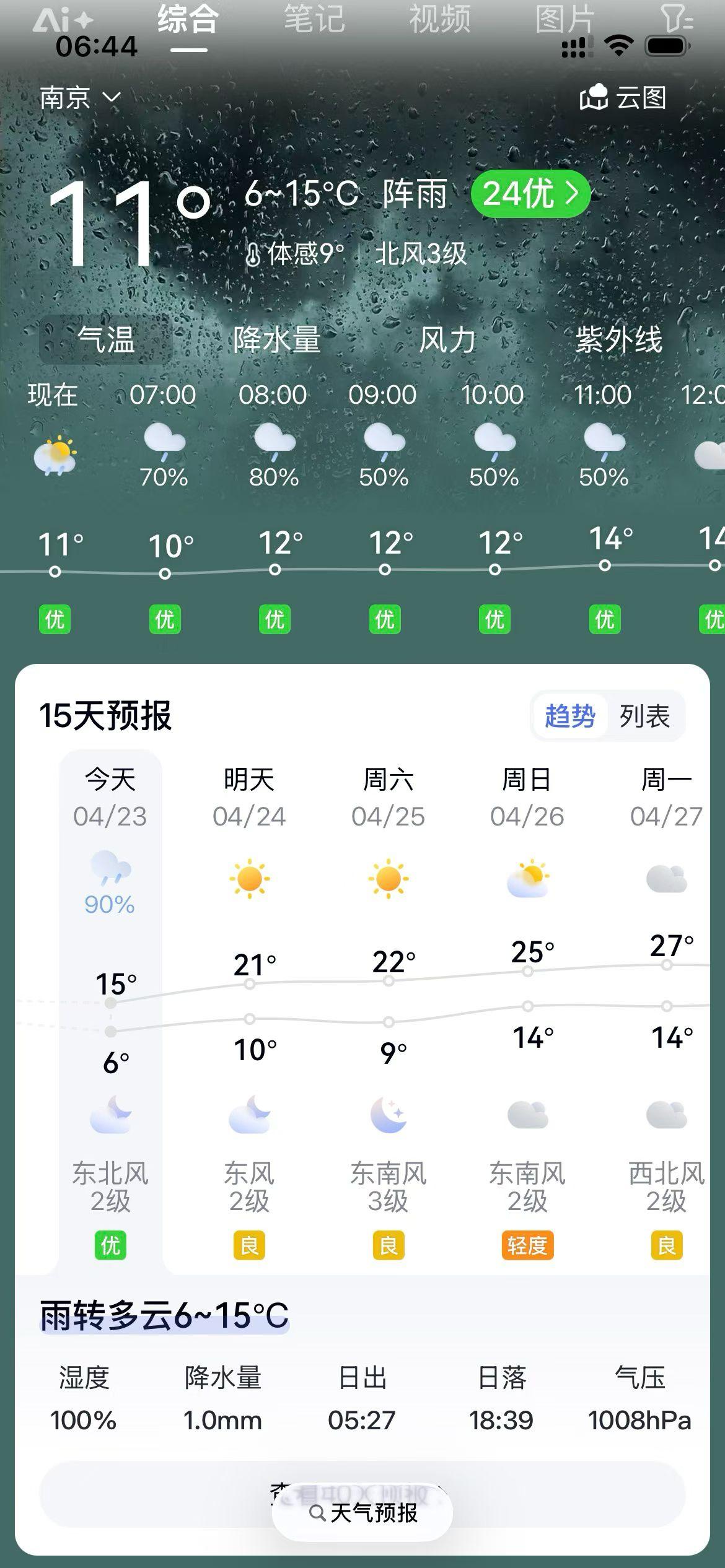
Task: Keep forecast view on 趋势 mode
Action: (570, 716)
